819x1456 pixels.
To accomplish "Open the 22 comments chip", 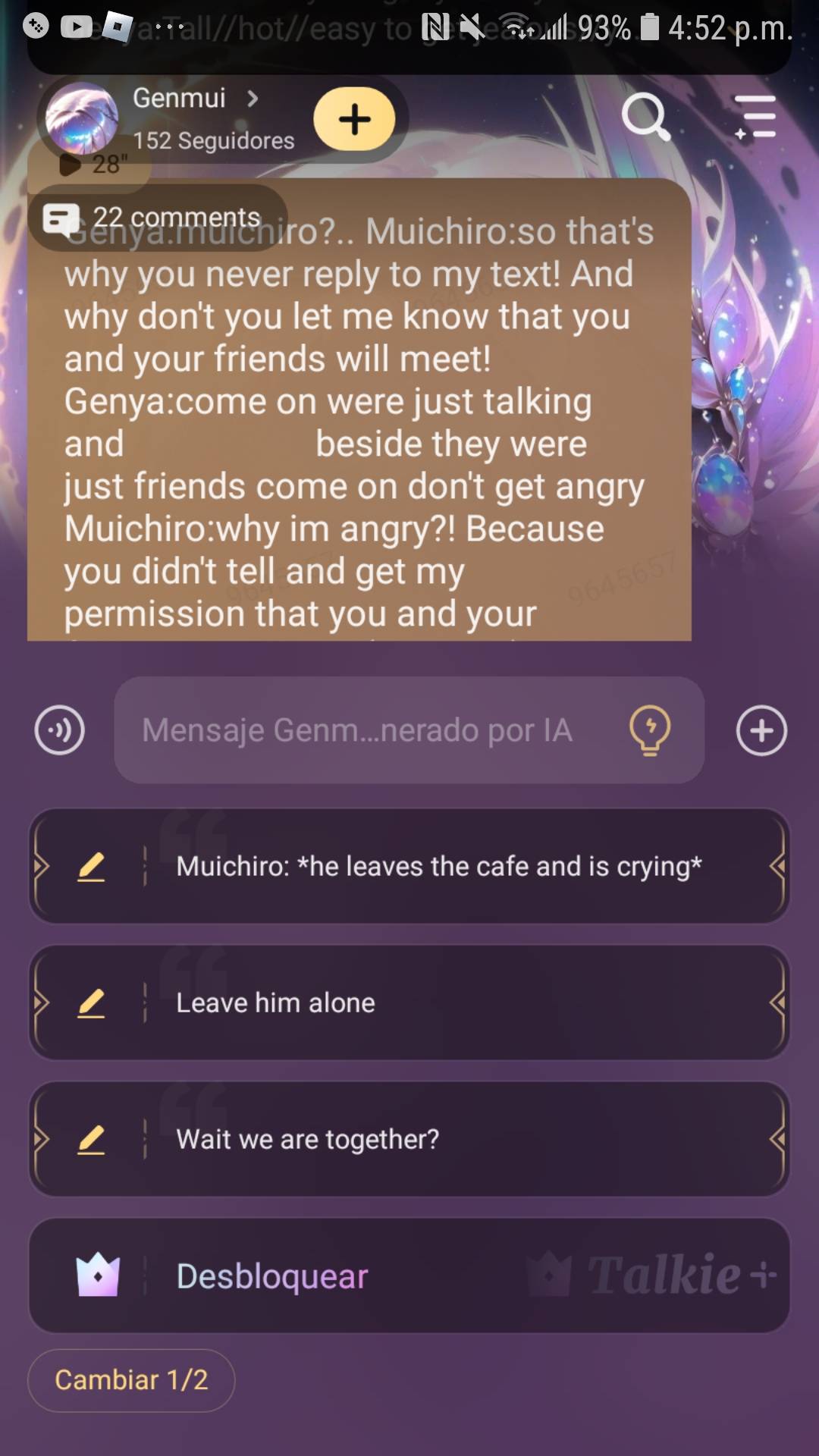I will pos(157,218).
